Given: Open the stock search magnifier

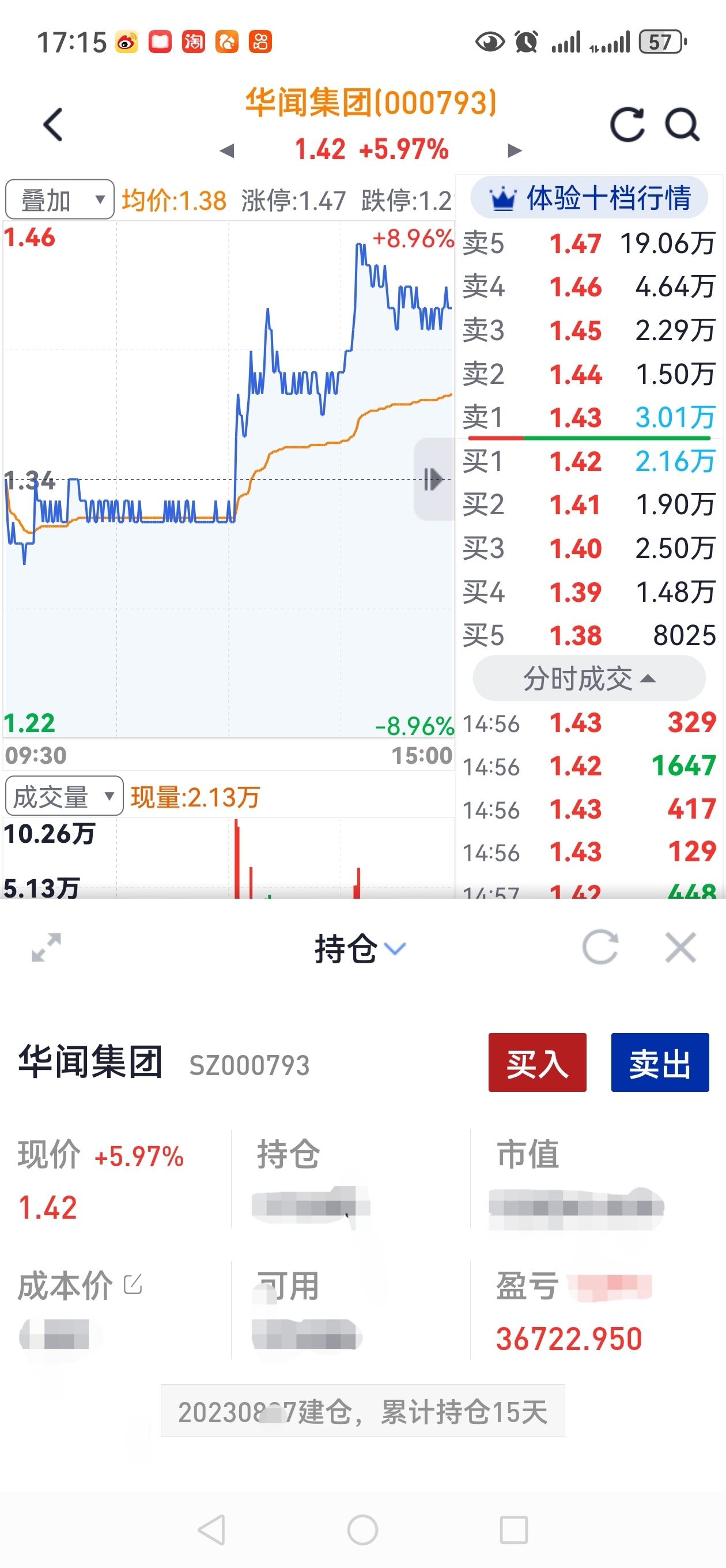Looking at the screenshot, I should coord(682,125).
